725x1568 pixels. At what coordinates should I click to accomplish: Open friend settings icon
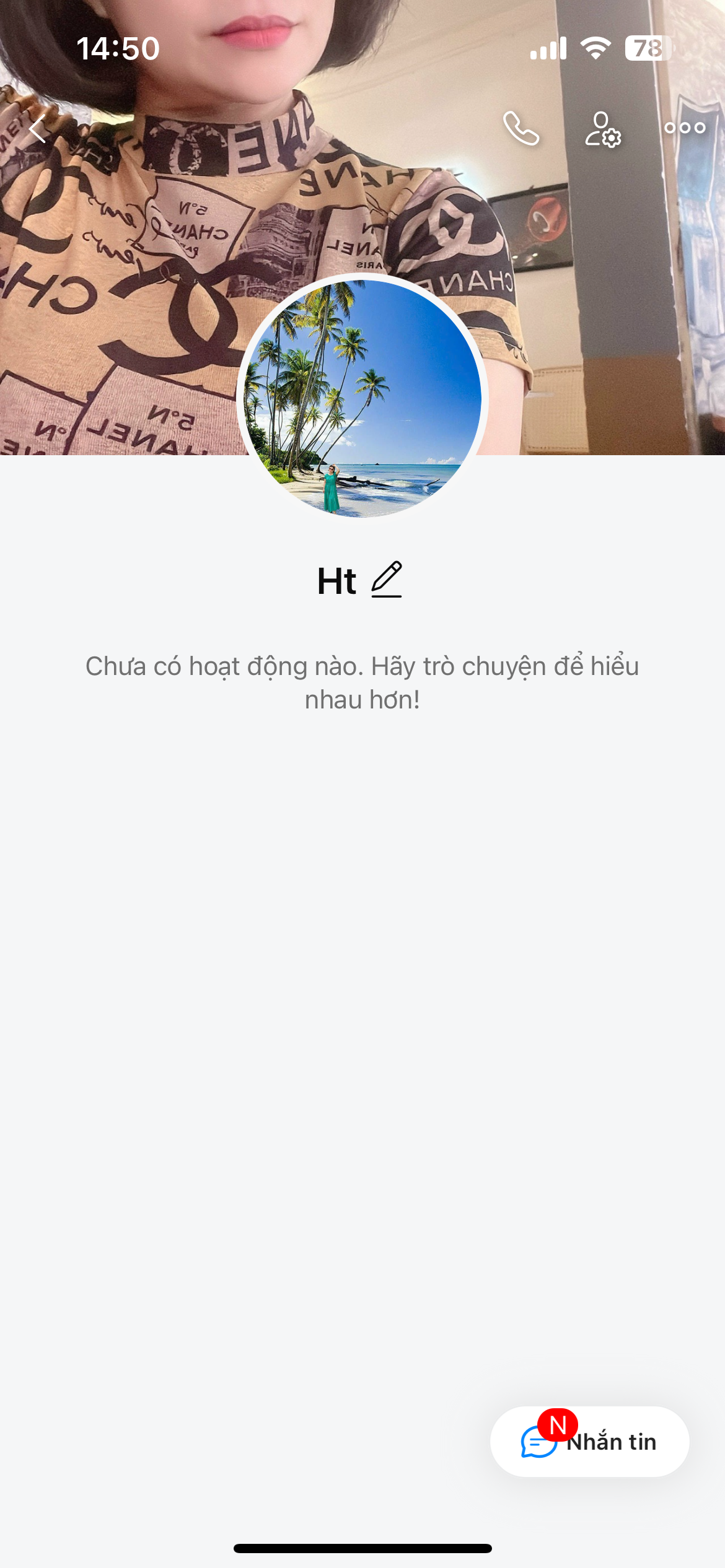[x=602, y=129]
